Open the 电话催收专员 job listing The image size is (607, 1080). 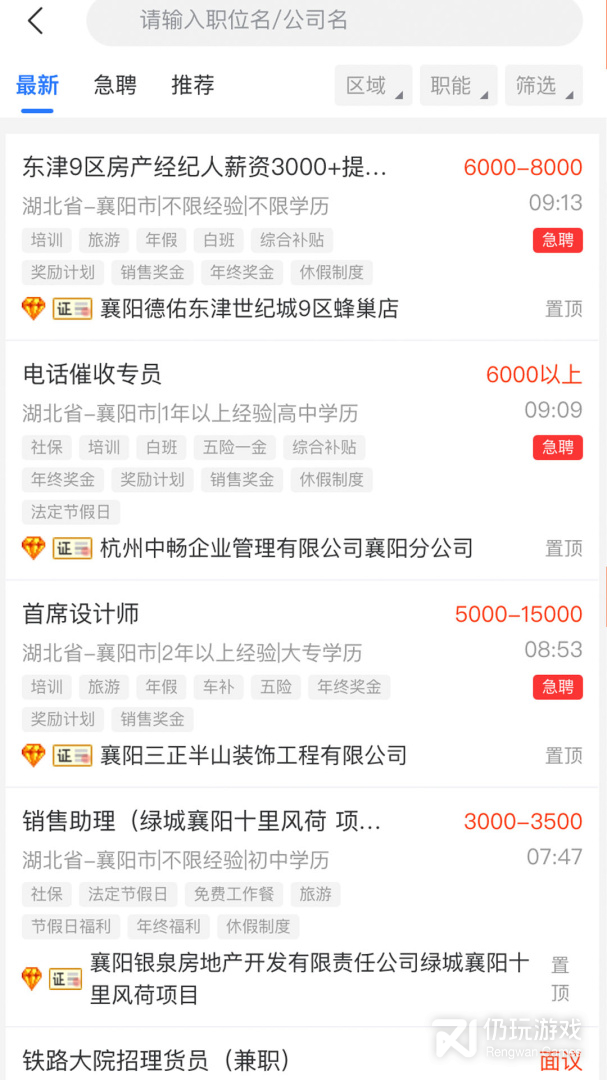pyautogui.click(x=92, y=375)
